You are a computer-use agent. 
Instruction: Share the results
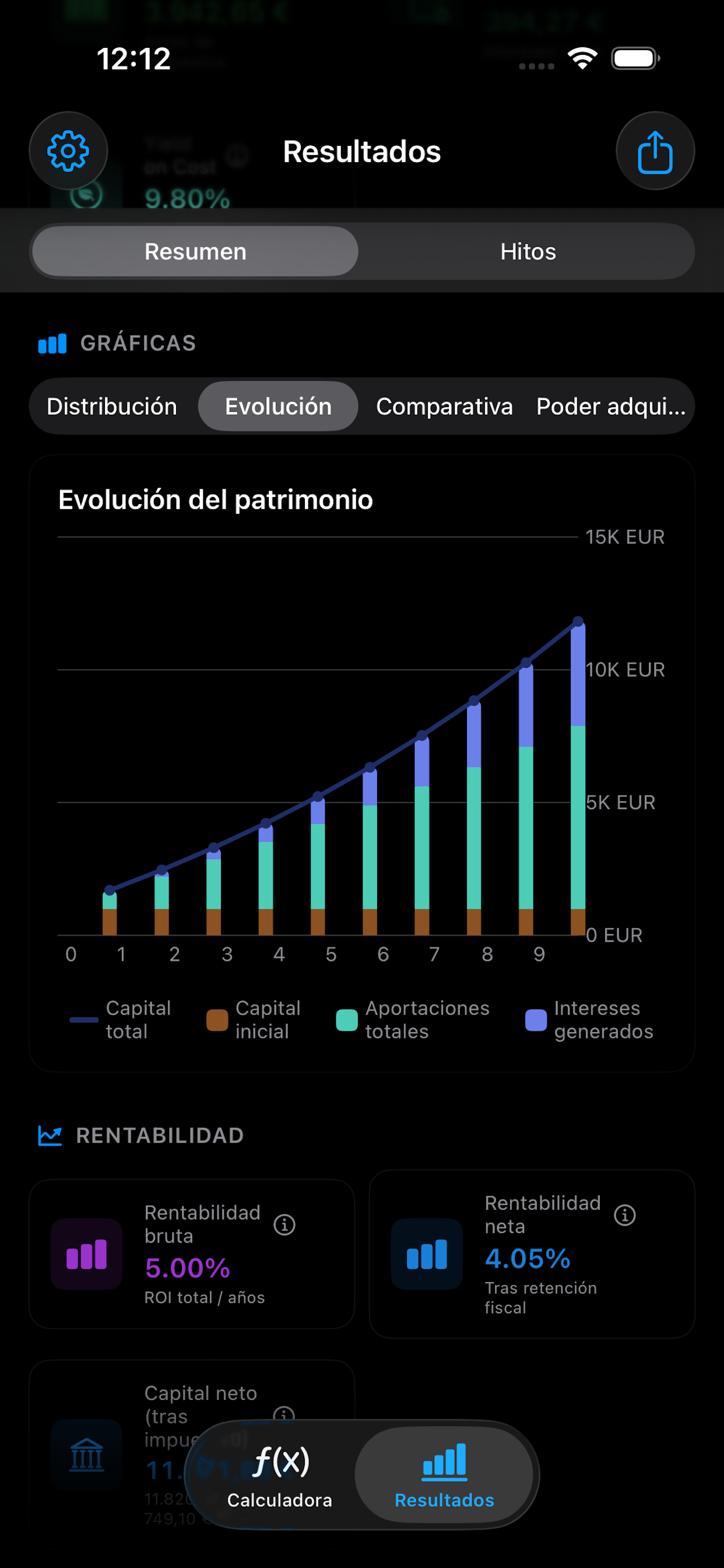coord(655,150)
